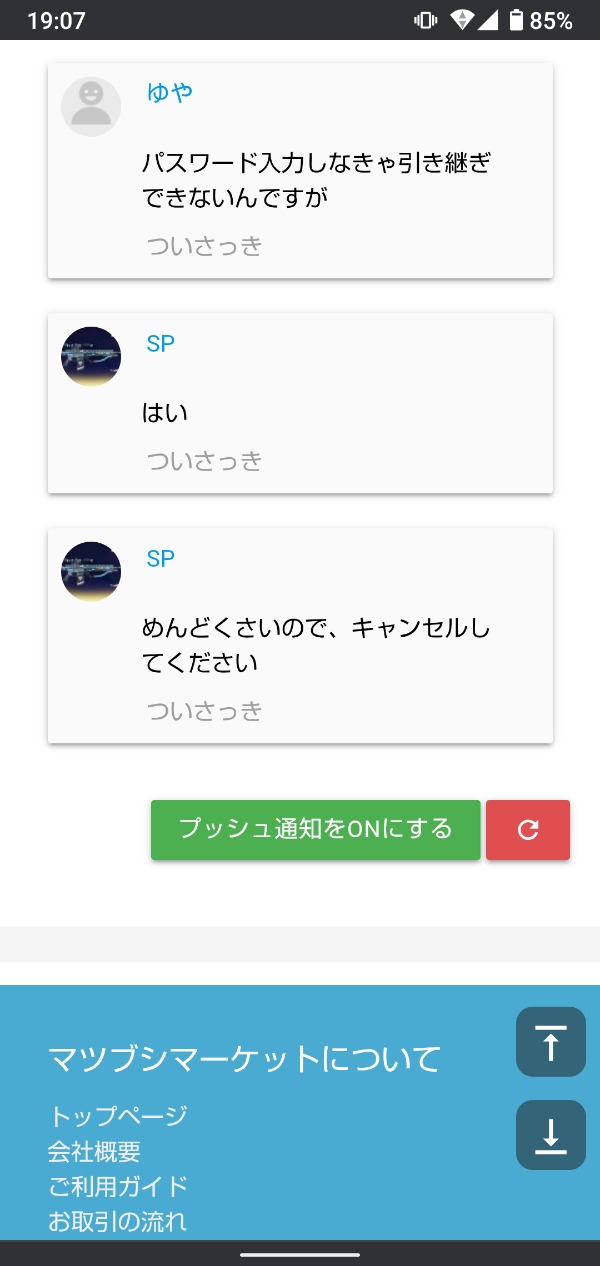The height and width of the screenshot is (1266, 600).
Task: Refresh messages with the red reload button
Action: [x=528, y=829]
